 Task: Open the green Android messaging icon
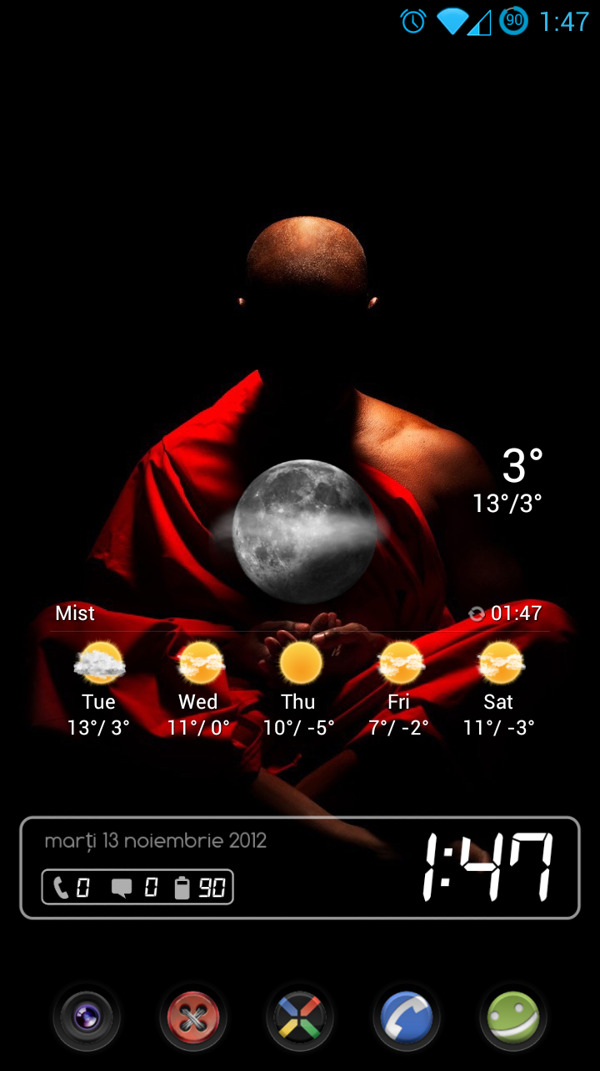pyautogui.click(x=513, y=1017)
